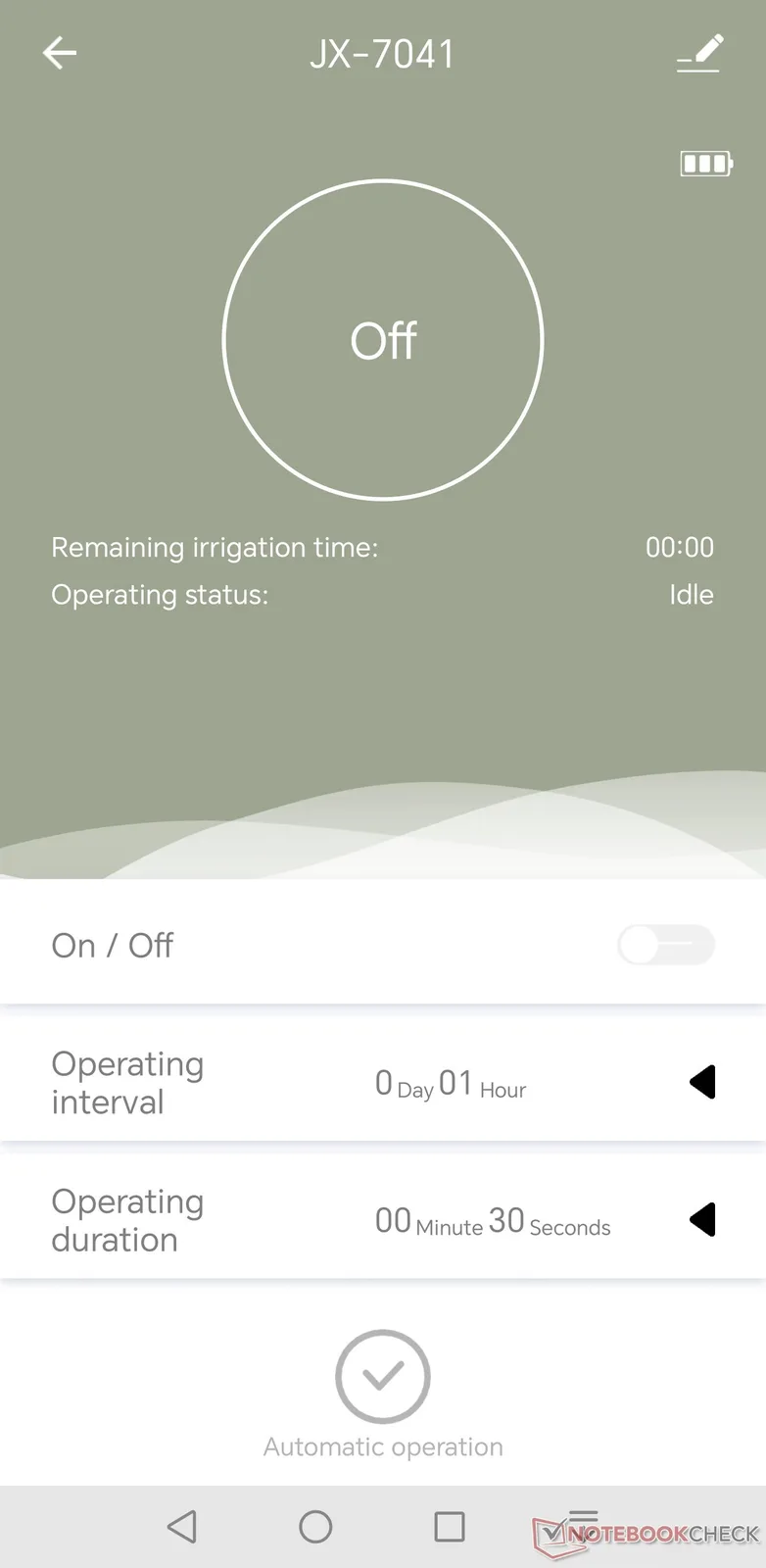Open recent apps from navigation bar
Viewport: 766px width, 1568px height.
click(450, 1527)
